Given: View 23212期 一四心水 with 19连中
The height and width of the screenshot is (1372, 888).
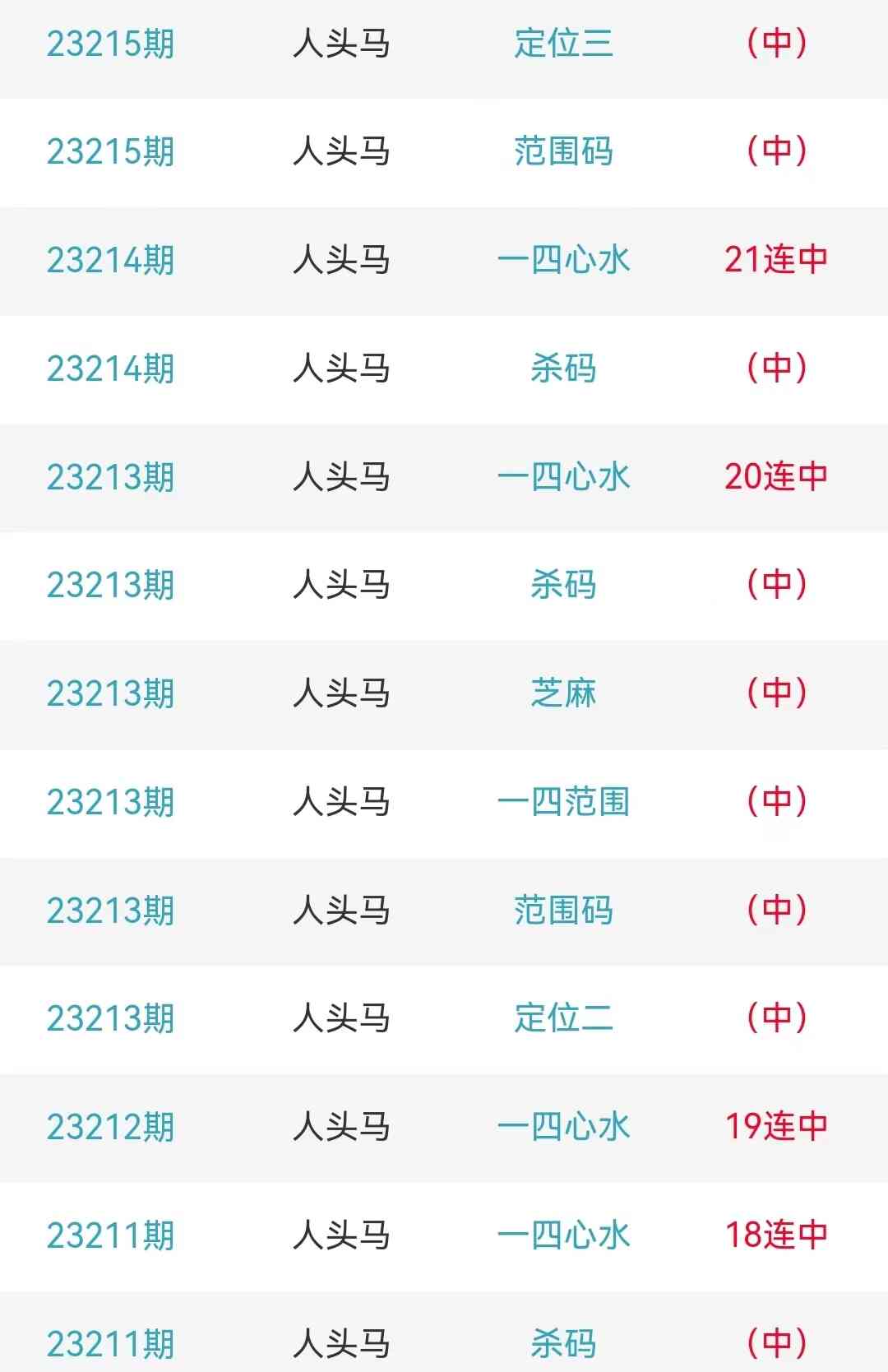Looking at the screenshot, I should (563, 1127).
